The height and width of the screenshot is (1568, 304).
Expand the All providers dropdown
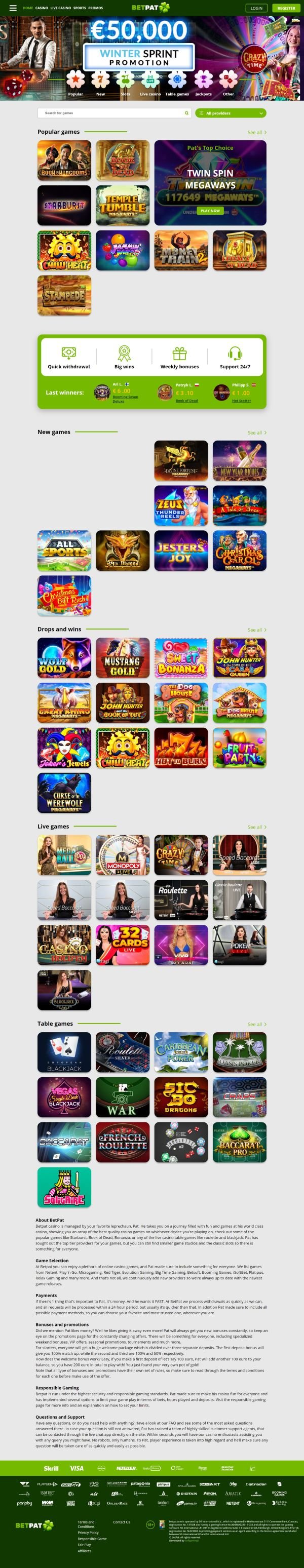pos(231,112)
